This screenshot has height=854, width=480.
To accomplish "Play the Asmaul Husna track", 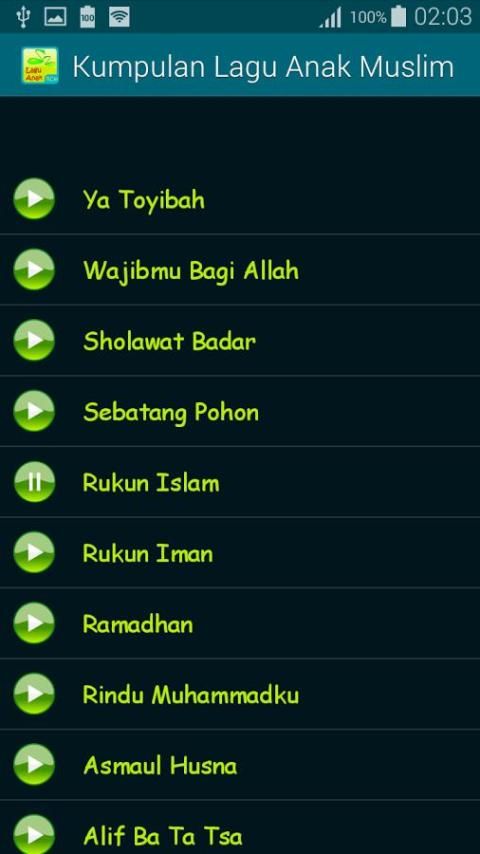I will (x=34, y=765).
